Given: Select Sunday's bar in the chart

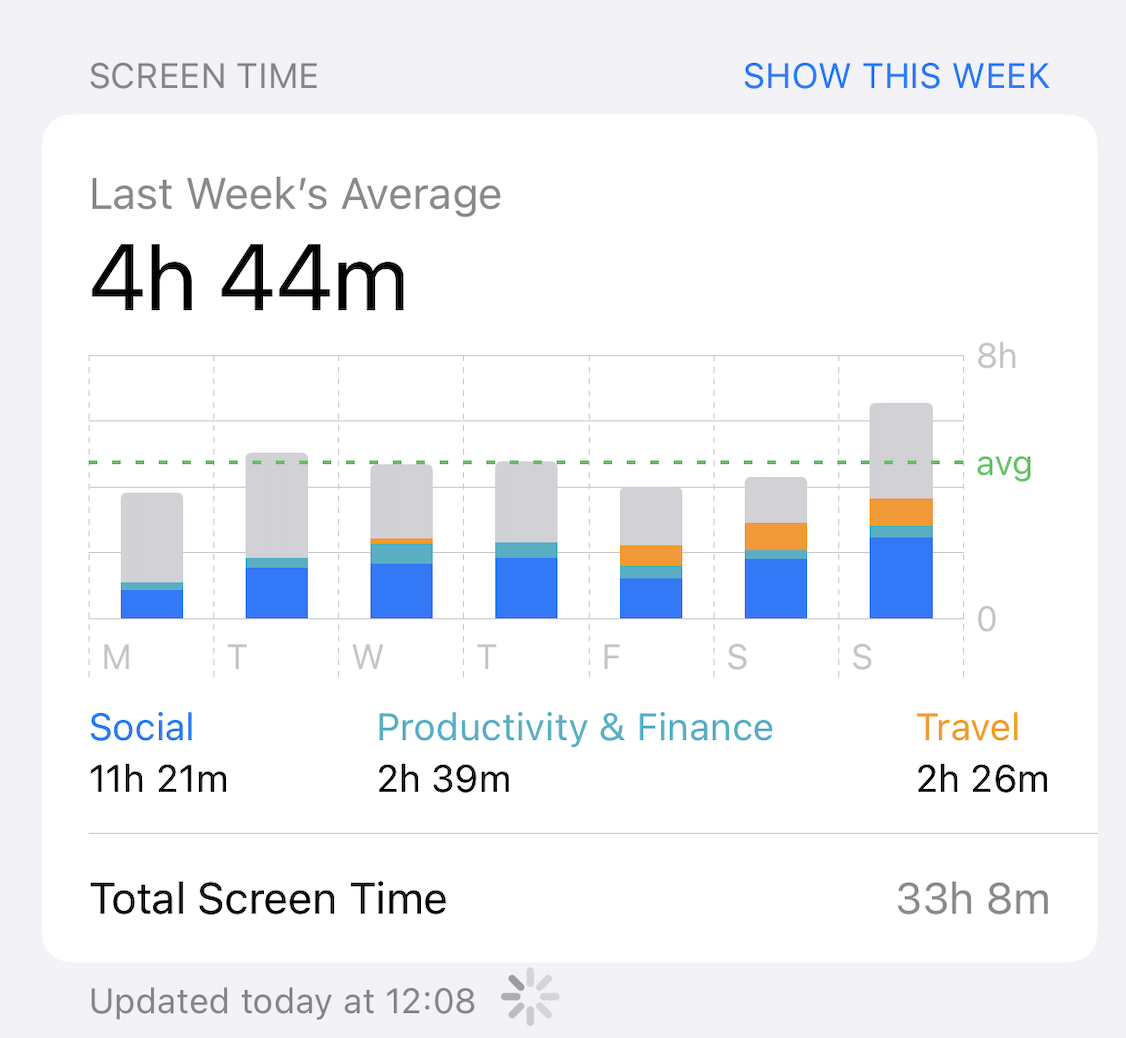Looking at the screenshot, I should click(x=901, y=512).
